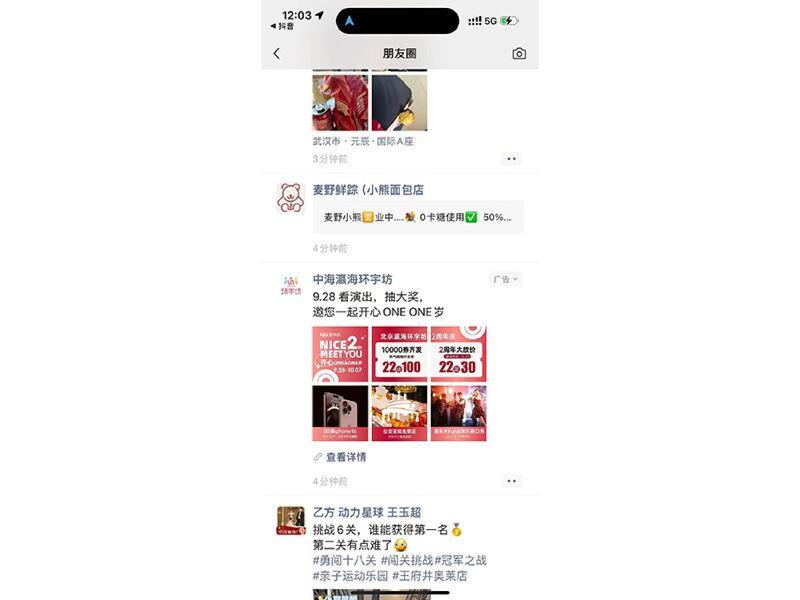This screenshot has height=600, width=800.
Task: Open 麦野鲜踪 profile name
Action: click(368, 189)
